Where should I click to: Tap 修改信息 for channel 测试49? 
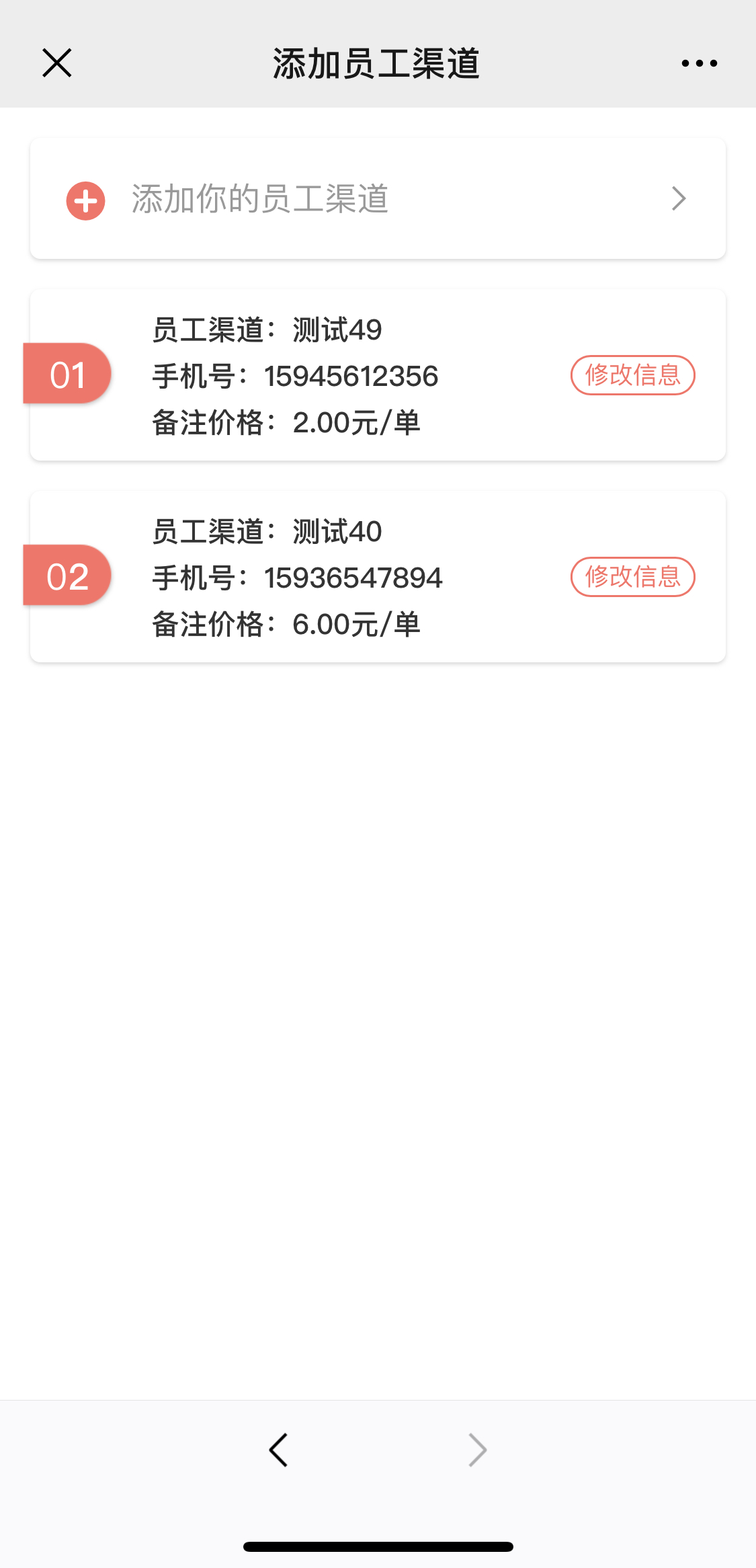[632, 375]
